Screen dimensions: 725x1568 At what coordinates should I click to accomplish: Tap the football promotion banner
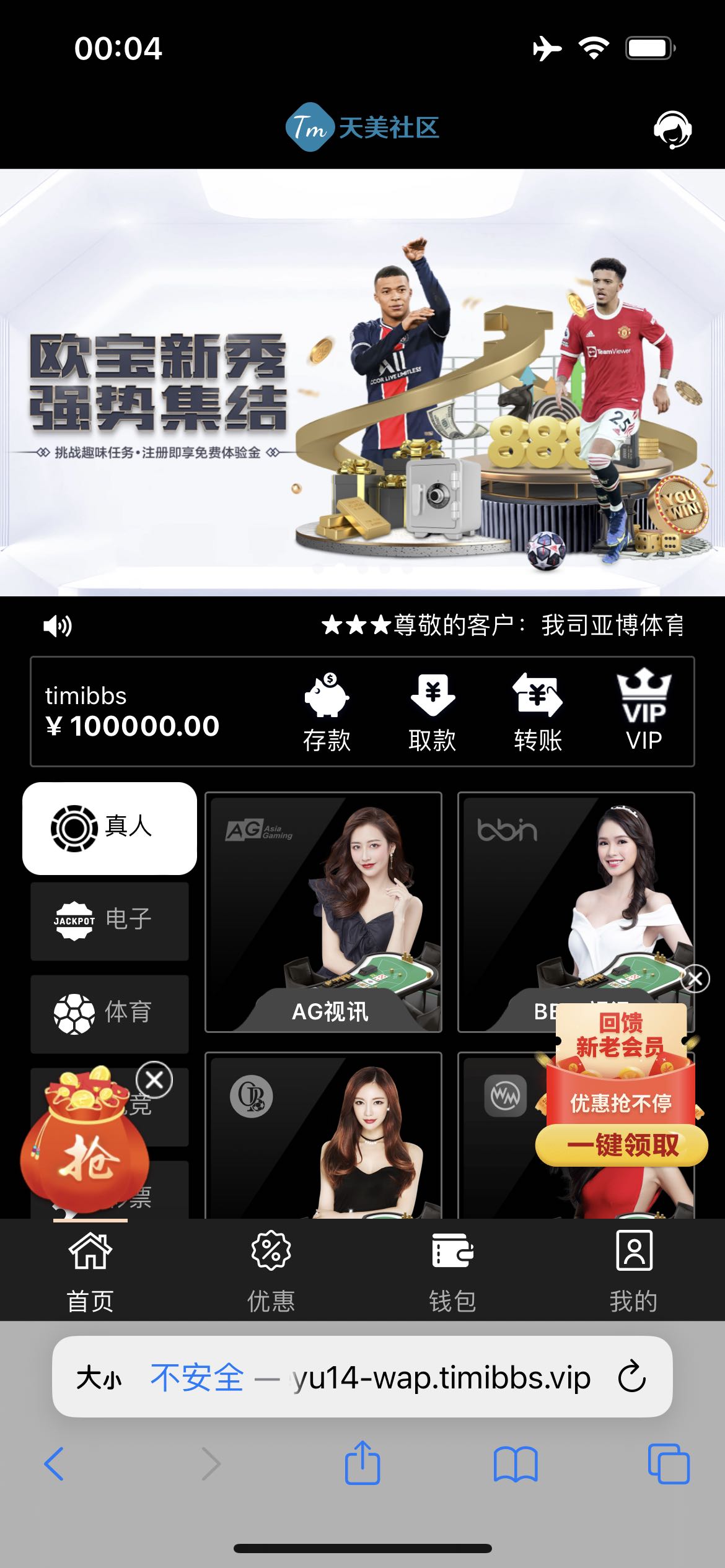pyautogui.click(x=362, y=382)
